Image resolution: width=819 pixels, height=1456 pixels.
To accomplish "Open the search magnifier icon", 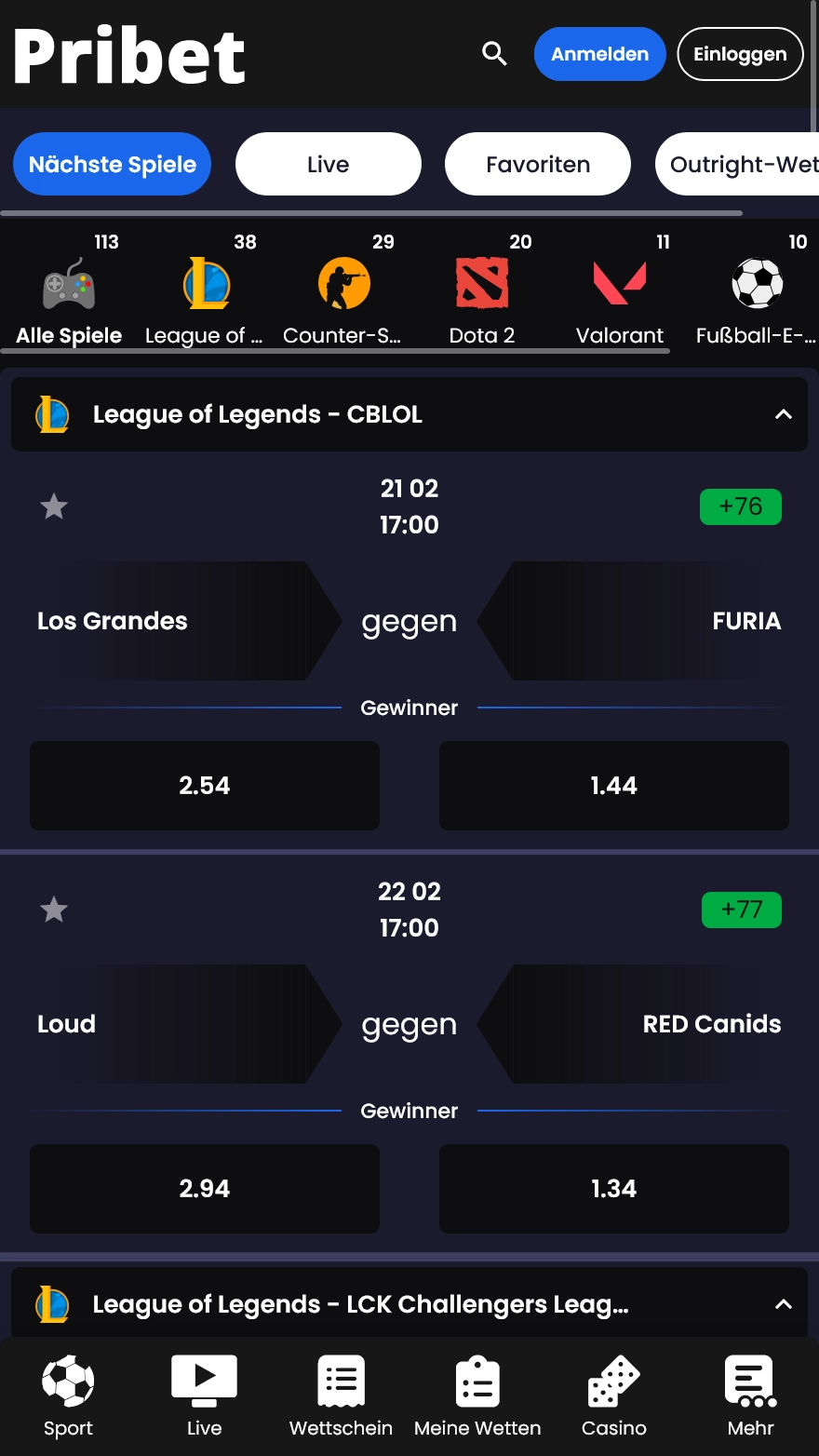I will click(x=494, y=54).
